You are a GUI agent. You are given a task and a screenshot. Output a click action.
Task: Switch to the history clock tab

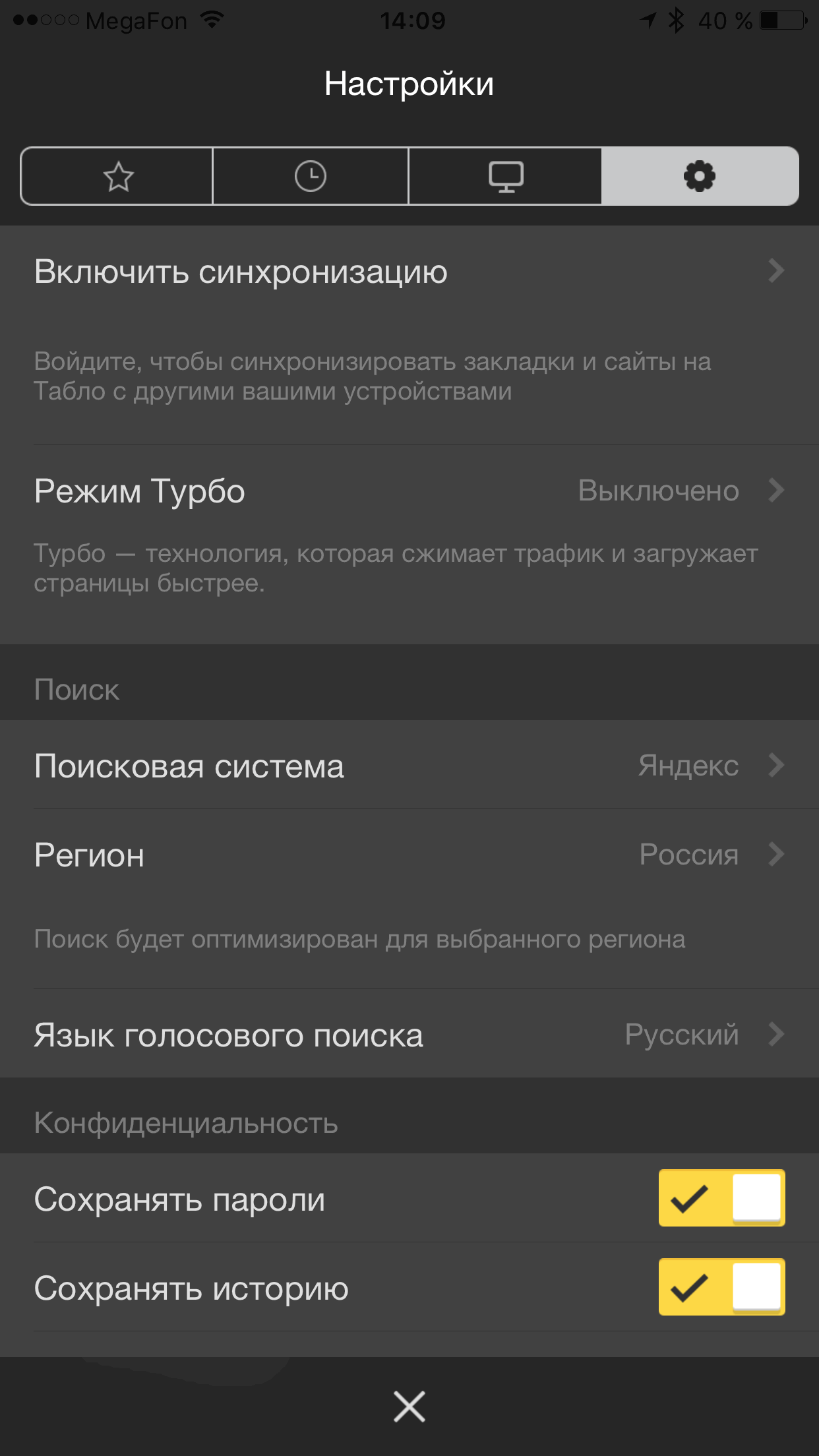click(x=310, y=177)
